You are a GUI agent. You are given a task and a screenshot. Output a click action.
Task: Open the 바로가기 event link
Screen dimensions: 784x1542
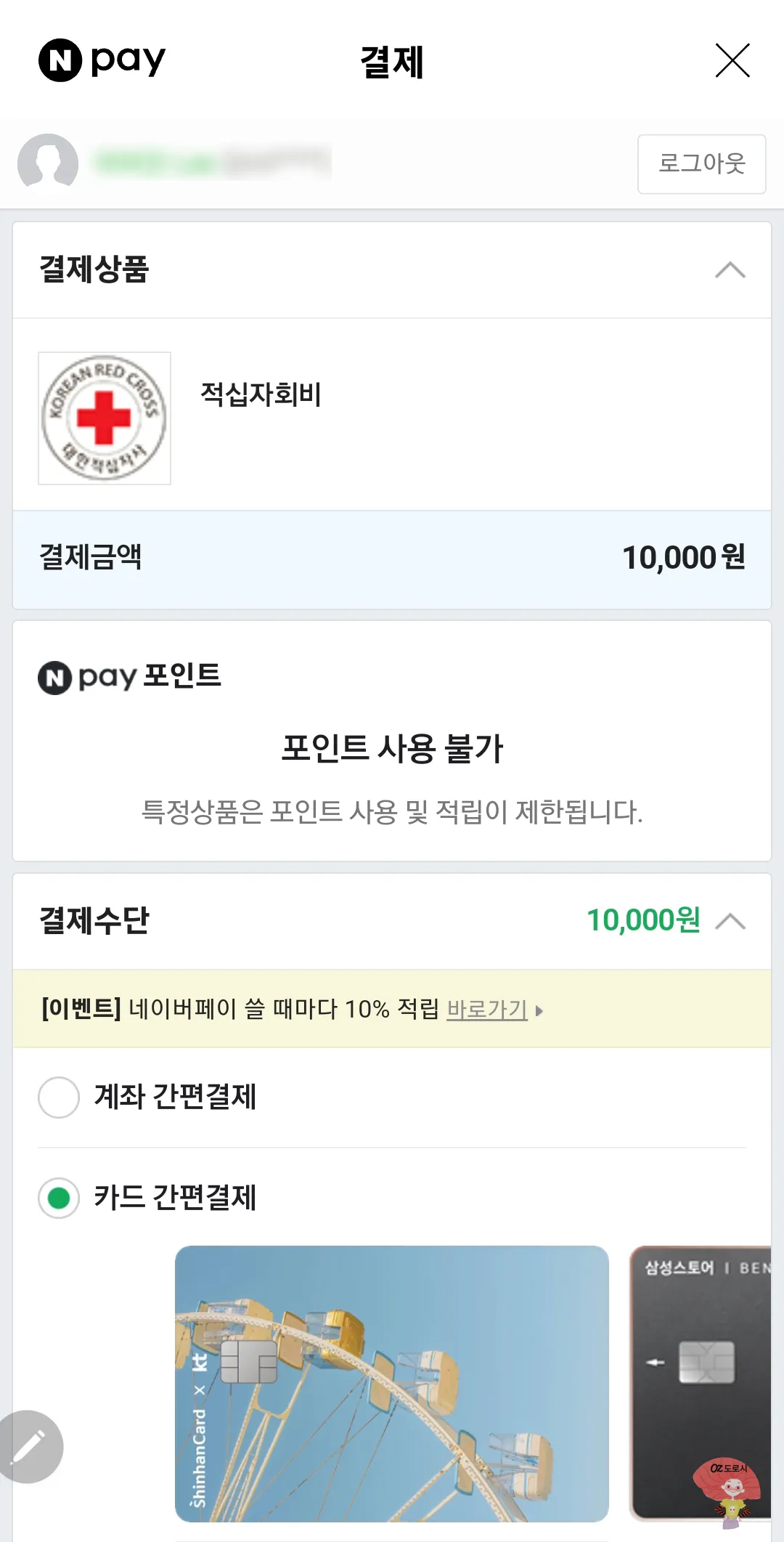pos(486,1009)
